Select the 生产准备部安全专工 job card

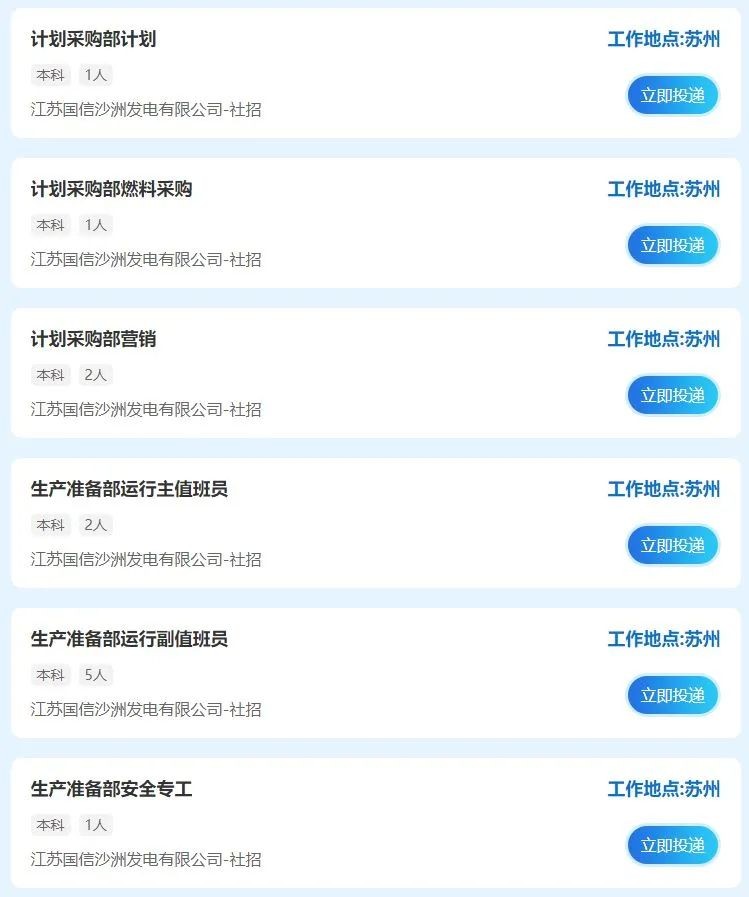(x=111, y=790)
